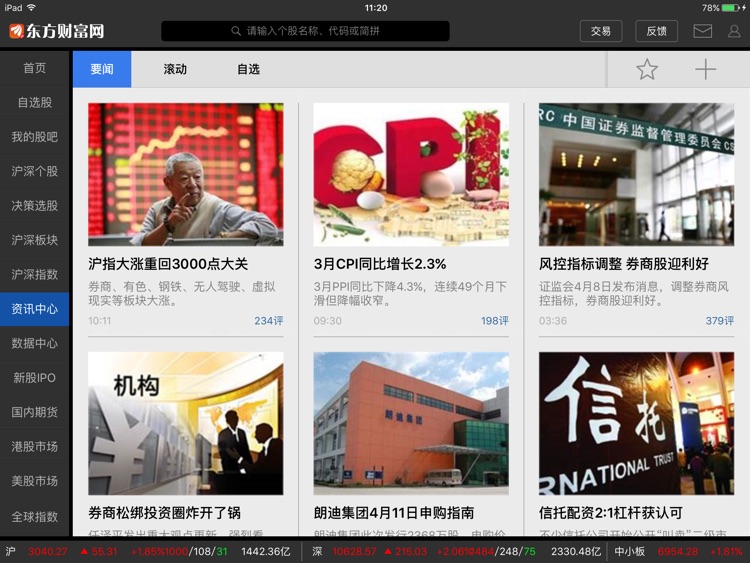Select 数据中心 in the sidebar
This screenshot has width=750, height=563.
[x=35, y=343]
